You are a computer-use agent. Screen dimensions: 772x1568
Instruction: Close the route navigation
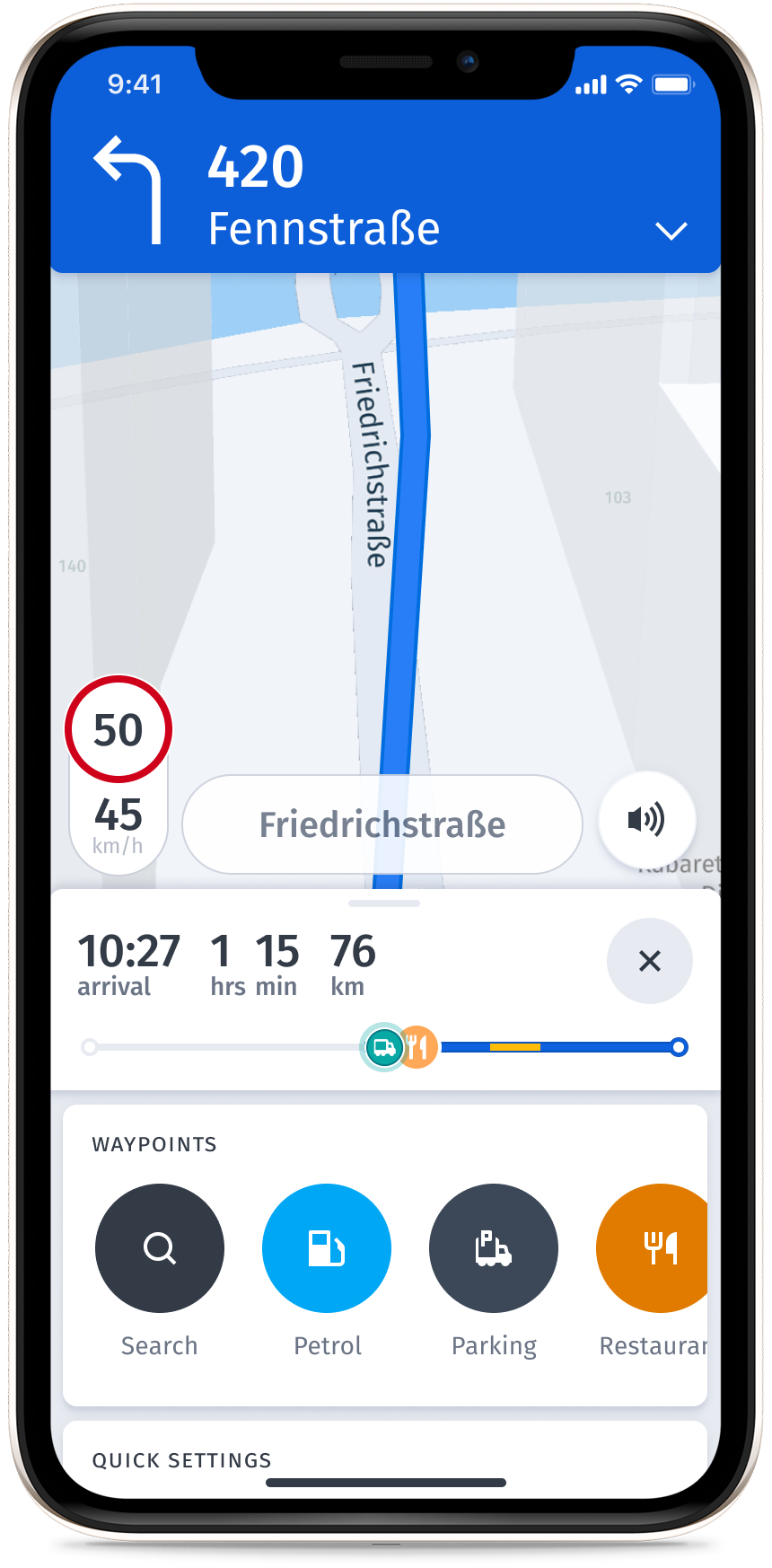pos(649,961)
